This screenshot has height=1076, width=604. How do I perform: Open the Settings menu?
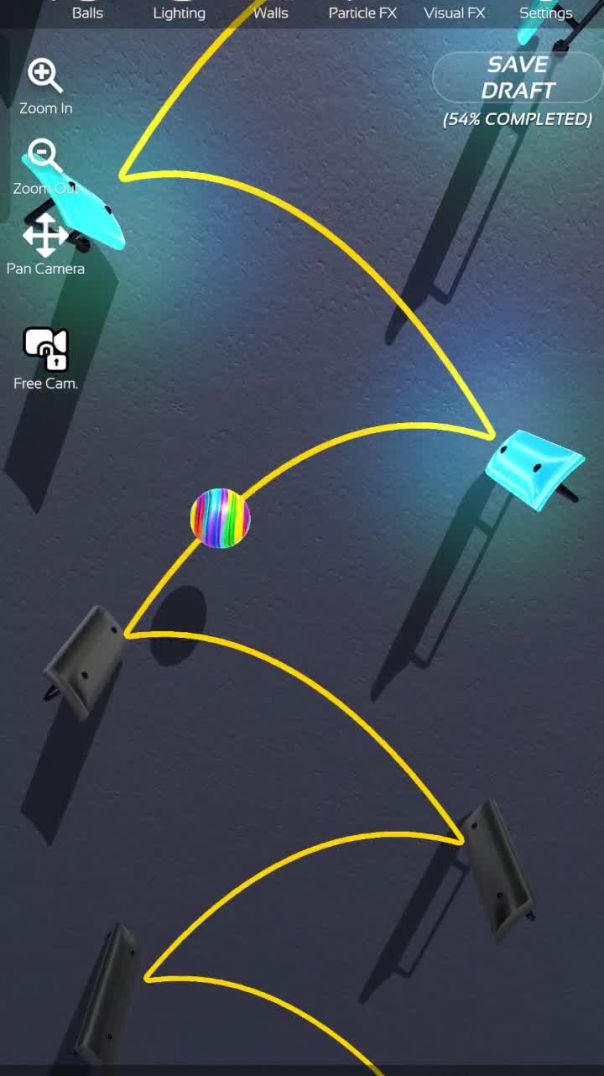[545, 12]
